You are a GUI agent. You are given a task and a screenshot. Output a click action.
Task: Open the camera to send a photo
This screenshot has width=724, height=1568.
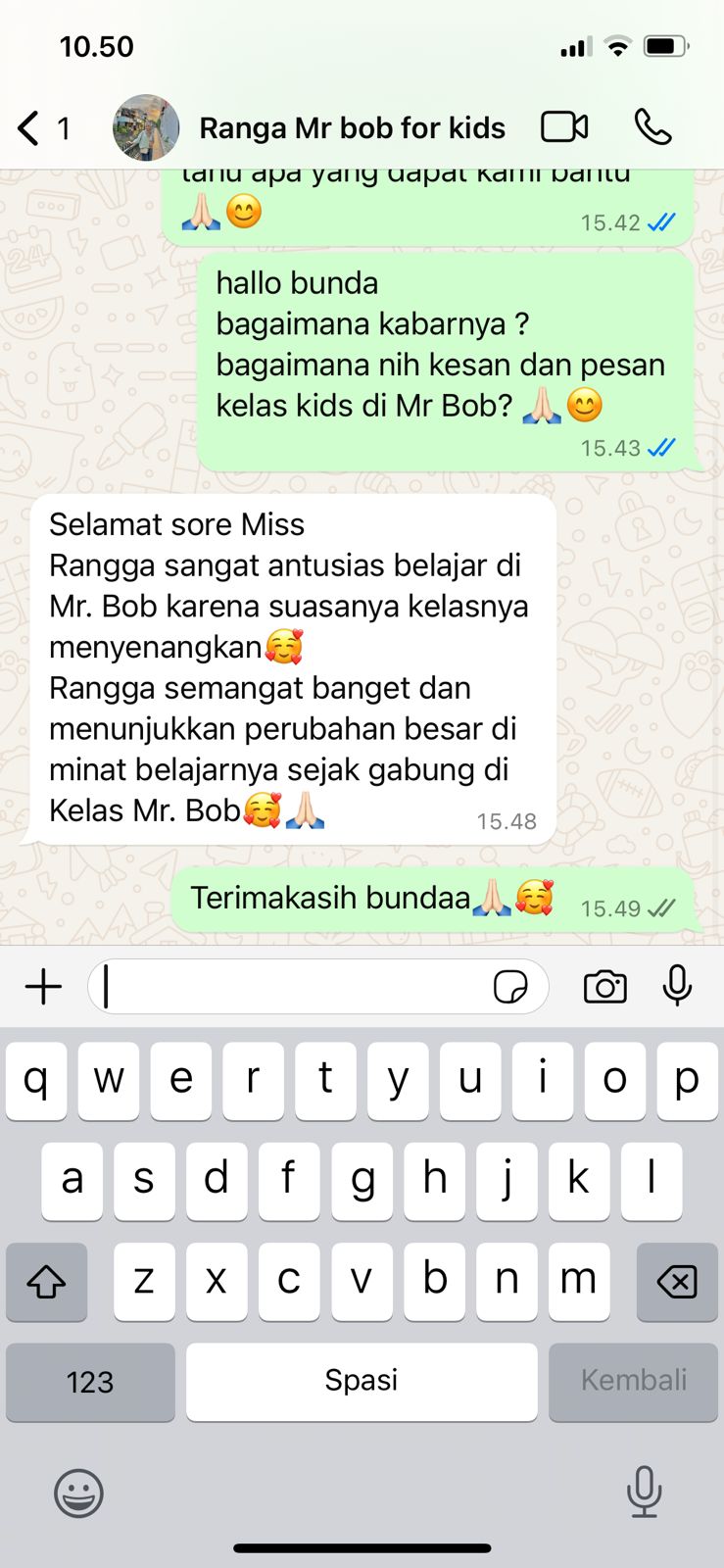tap(604, 987)
